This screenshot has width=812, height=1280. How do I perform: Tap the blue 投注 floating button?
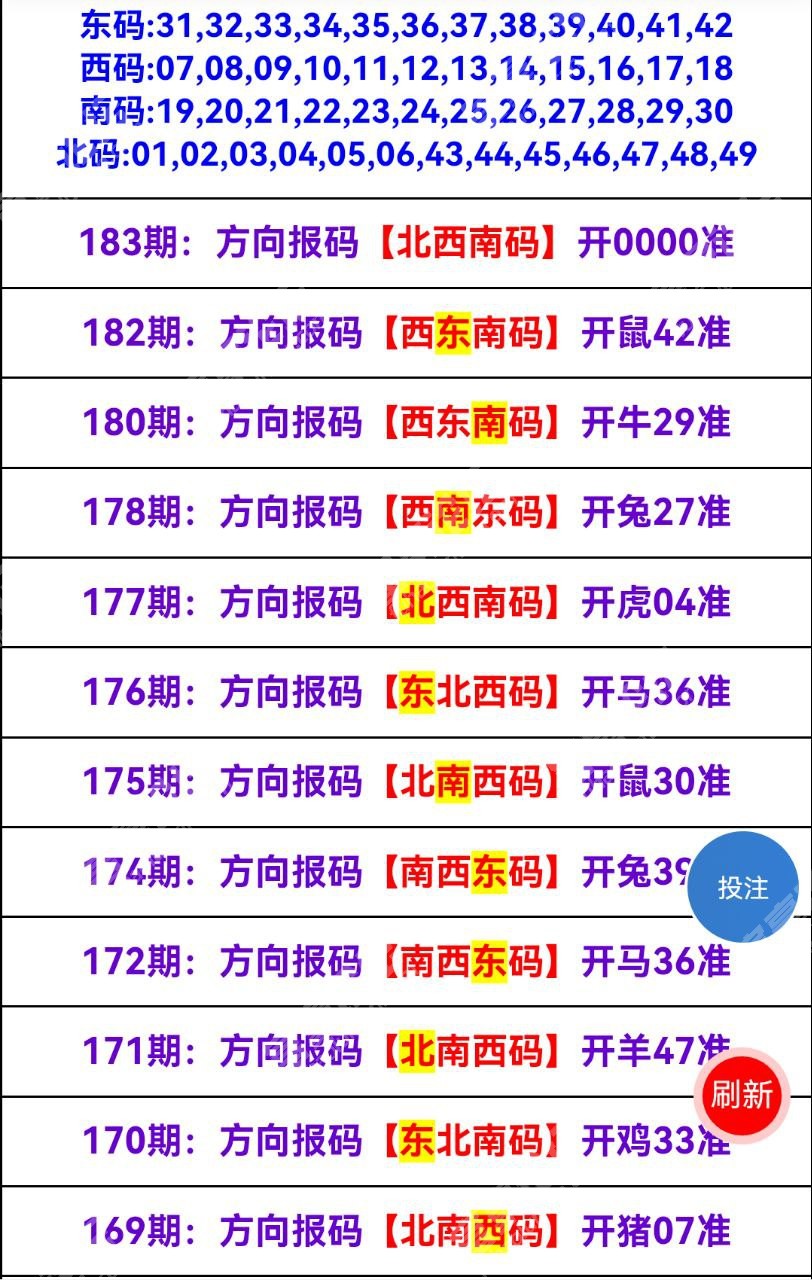coord(742,887)
